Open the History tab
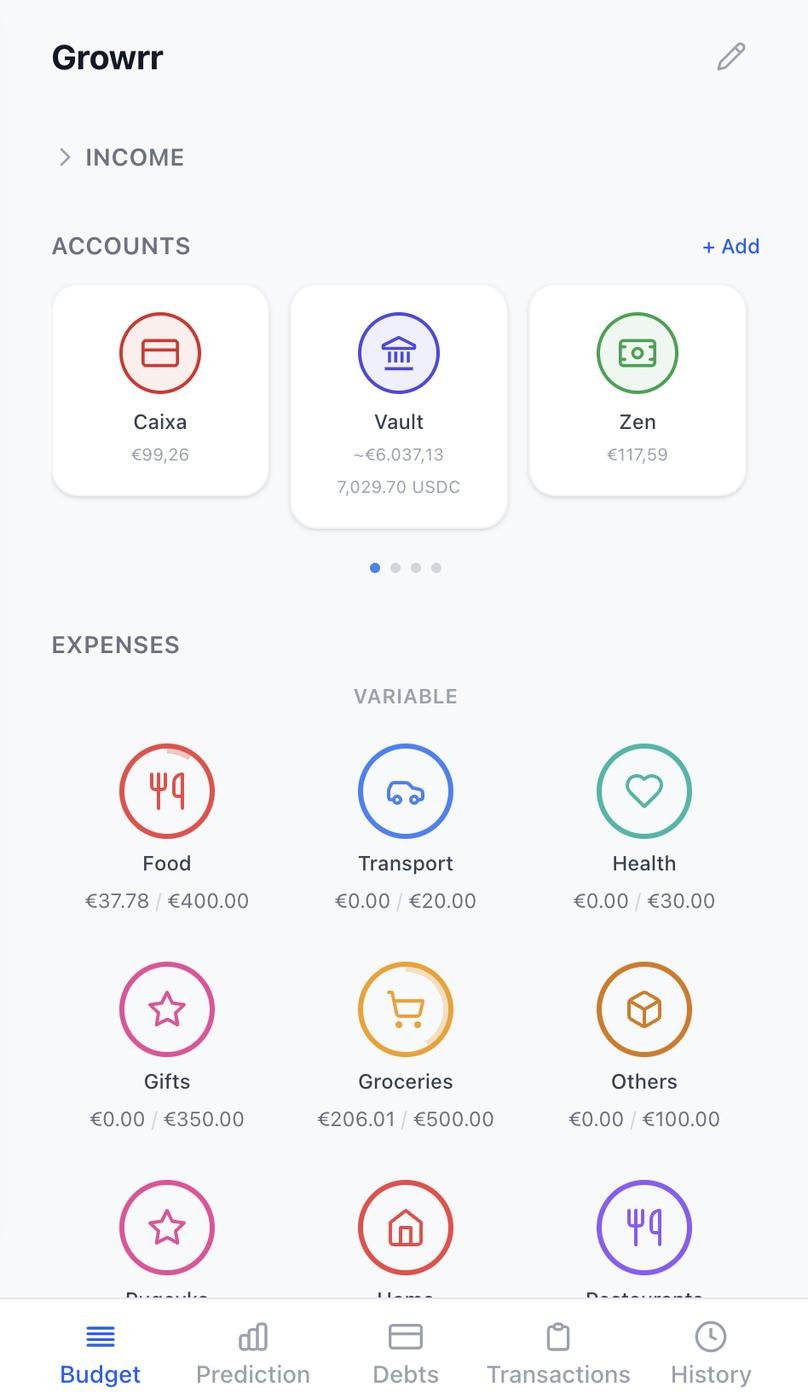808x1400 pixels. tap(710, 1353)
